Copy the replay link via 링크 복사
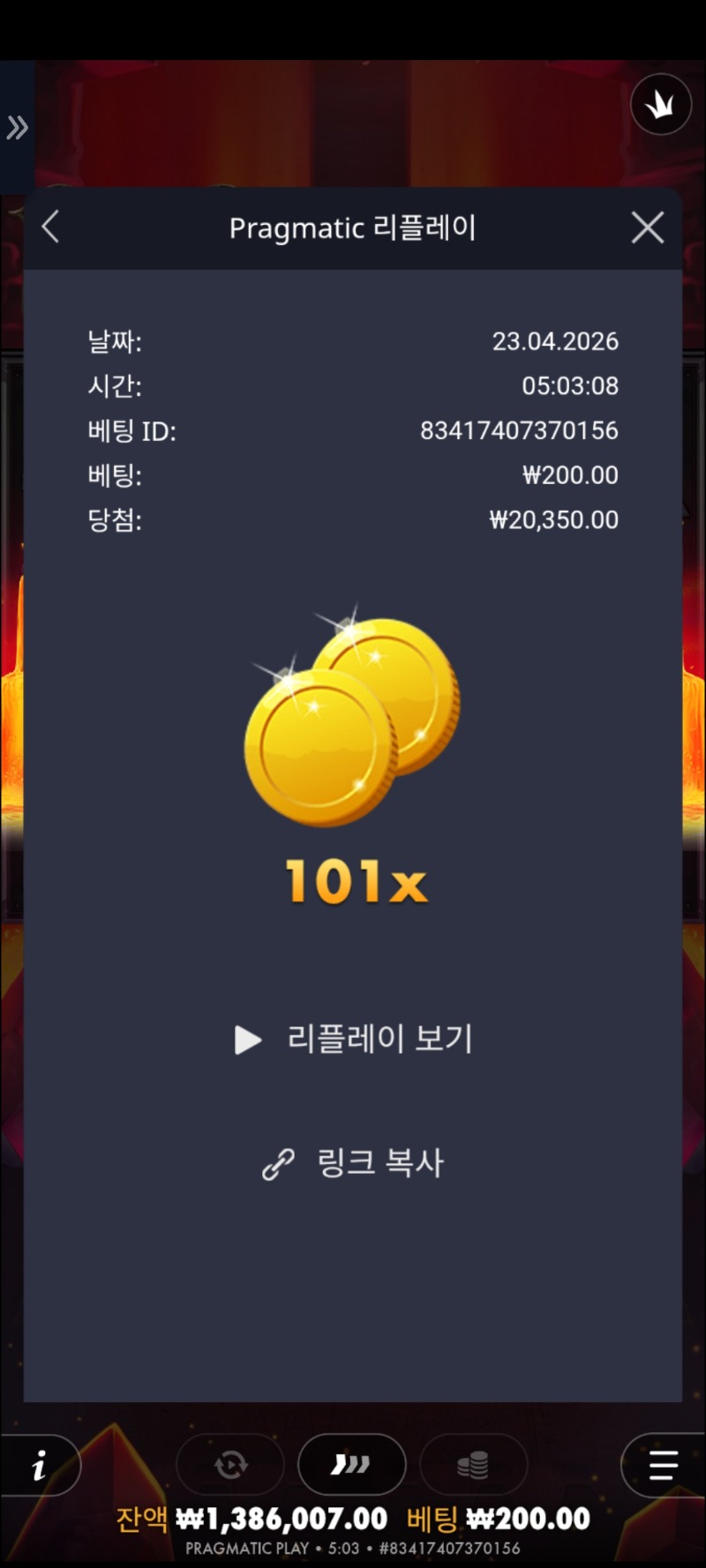706x1568 pixels. pyautogui.click(x=353, y=1163)
